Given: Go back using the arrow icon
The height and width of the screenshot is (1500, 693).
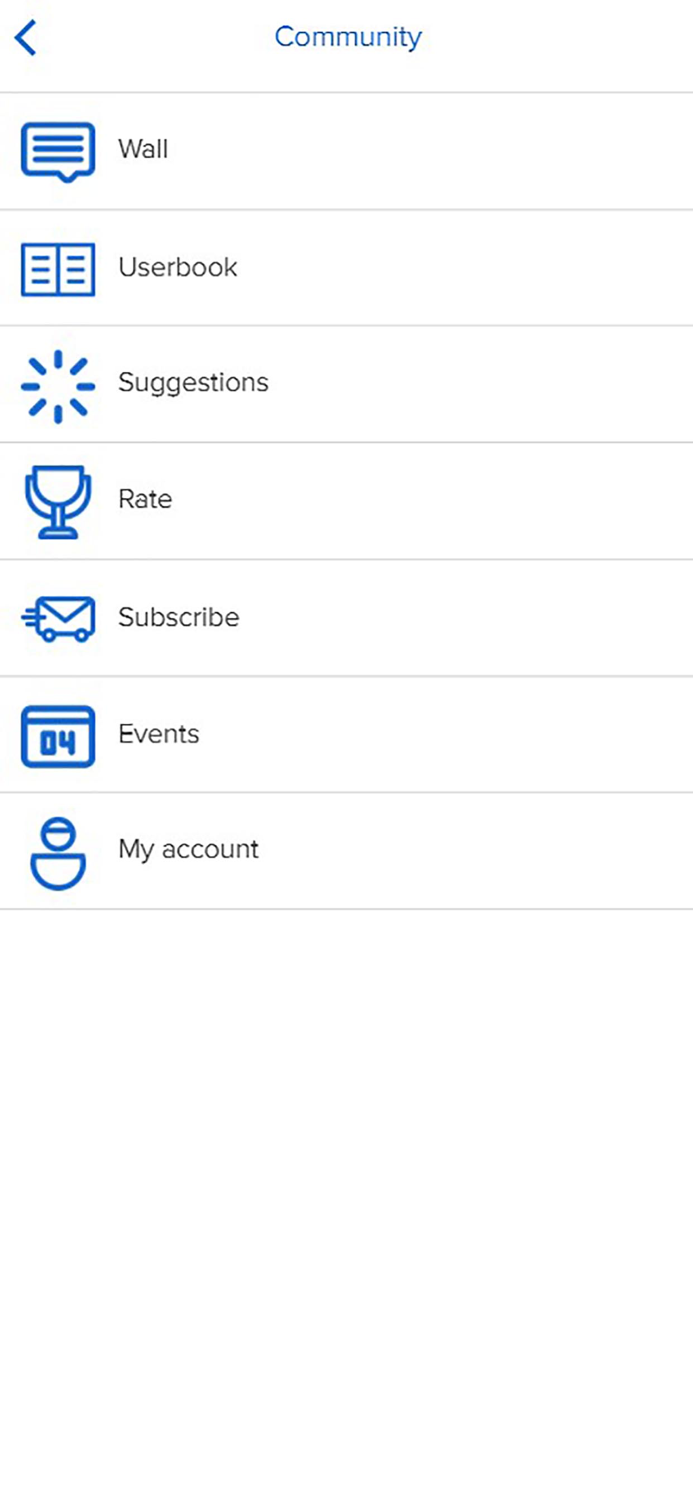Looking at the screenshot, I should pos(26,38).
